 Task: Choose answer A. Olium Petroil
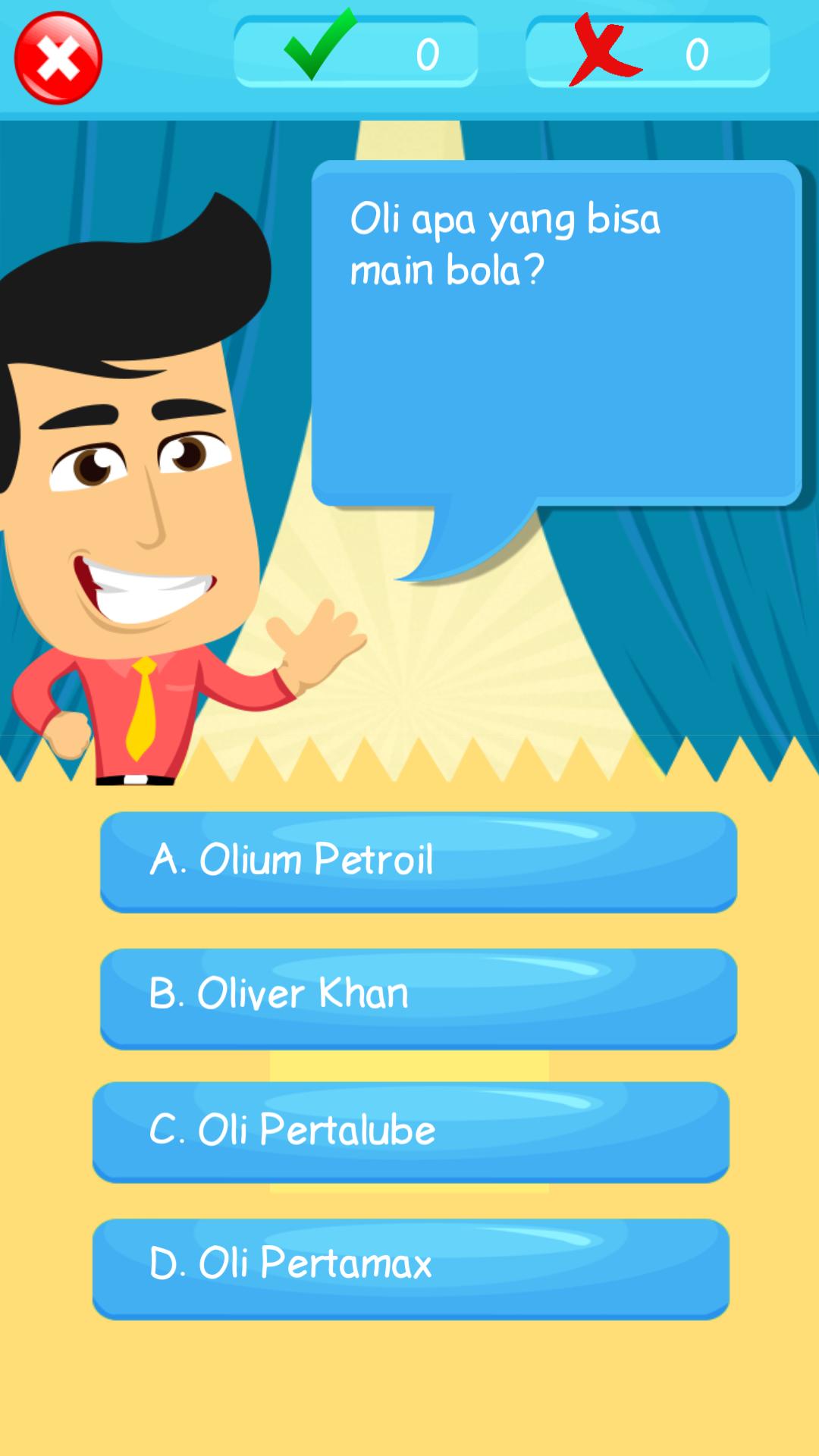[418, 861]
